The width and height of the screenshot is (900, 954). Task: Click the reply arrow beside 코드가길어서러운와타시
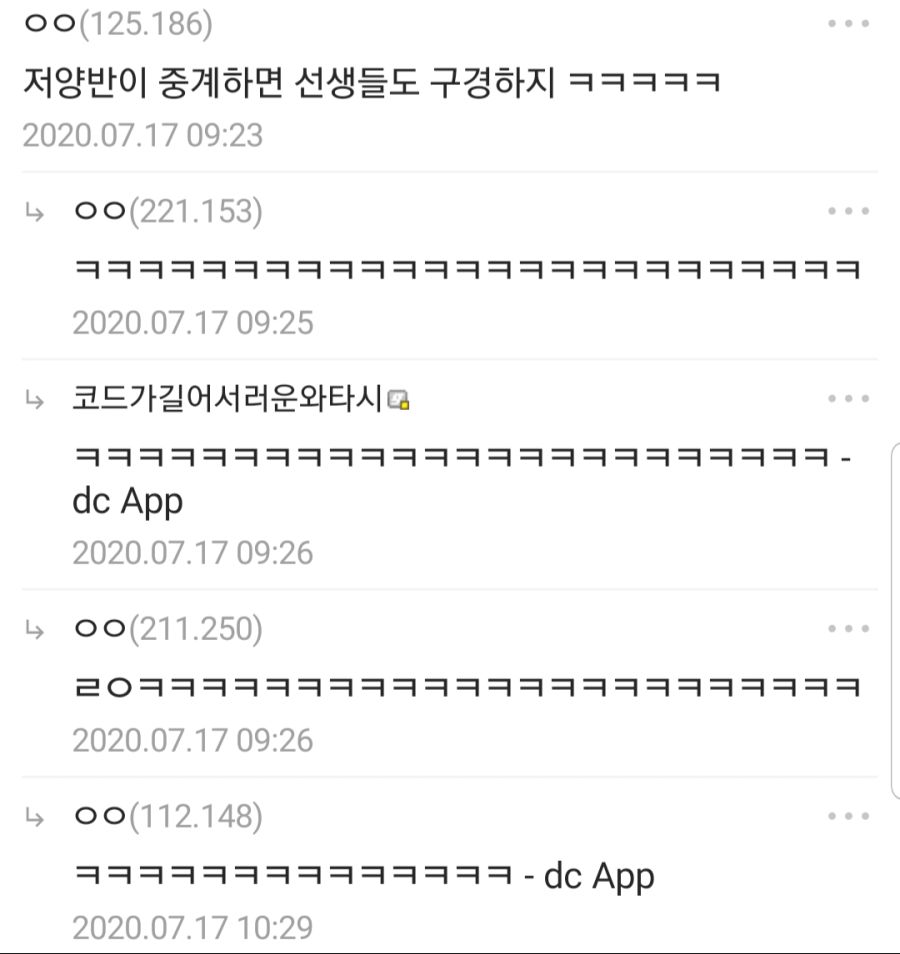[x=34, y=398]
